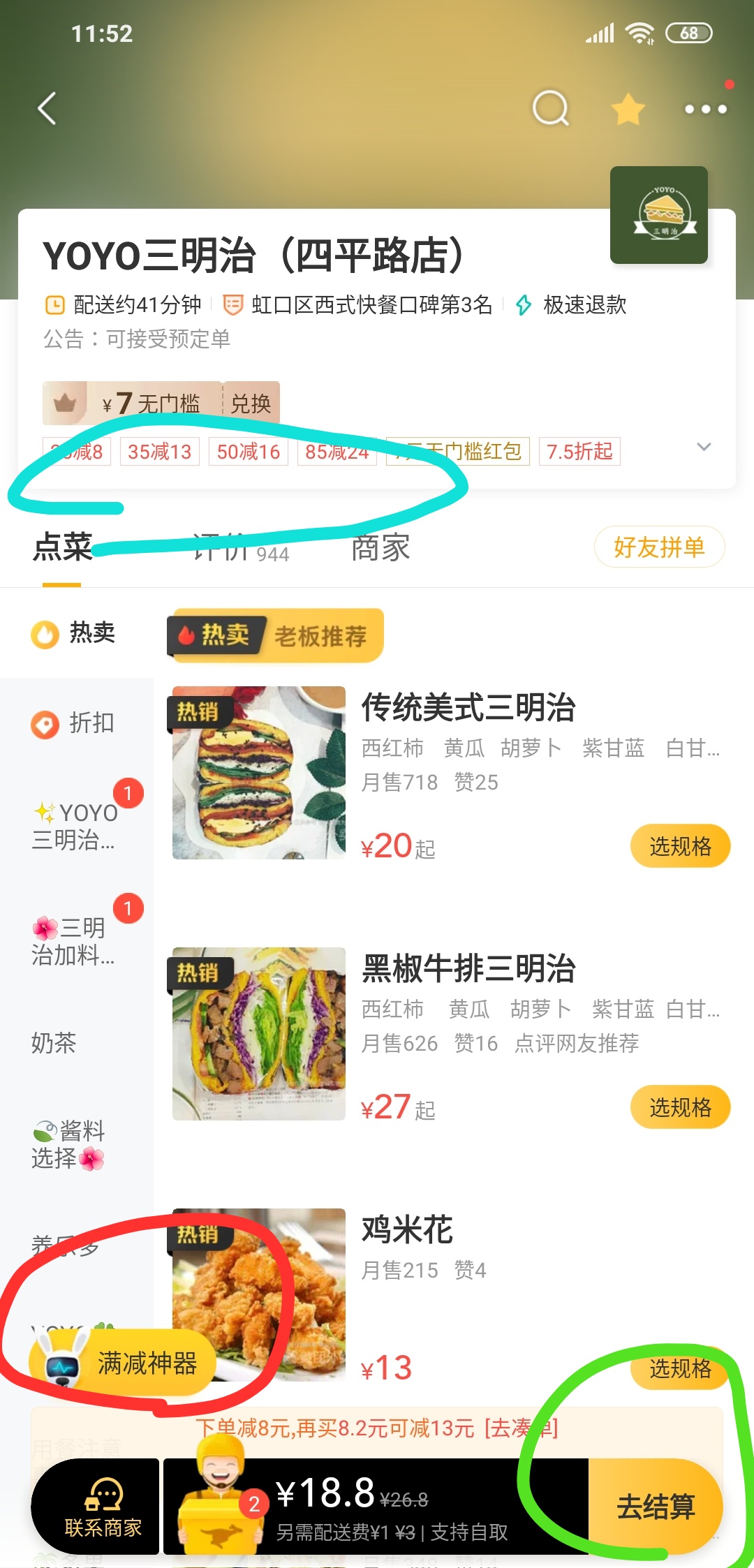This screenshot has height=1568, width=754.
Task: Jump to the 酱料选择 category
Action: [68, 1144]
